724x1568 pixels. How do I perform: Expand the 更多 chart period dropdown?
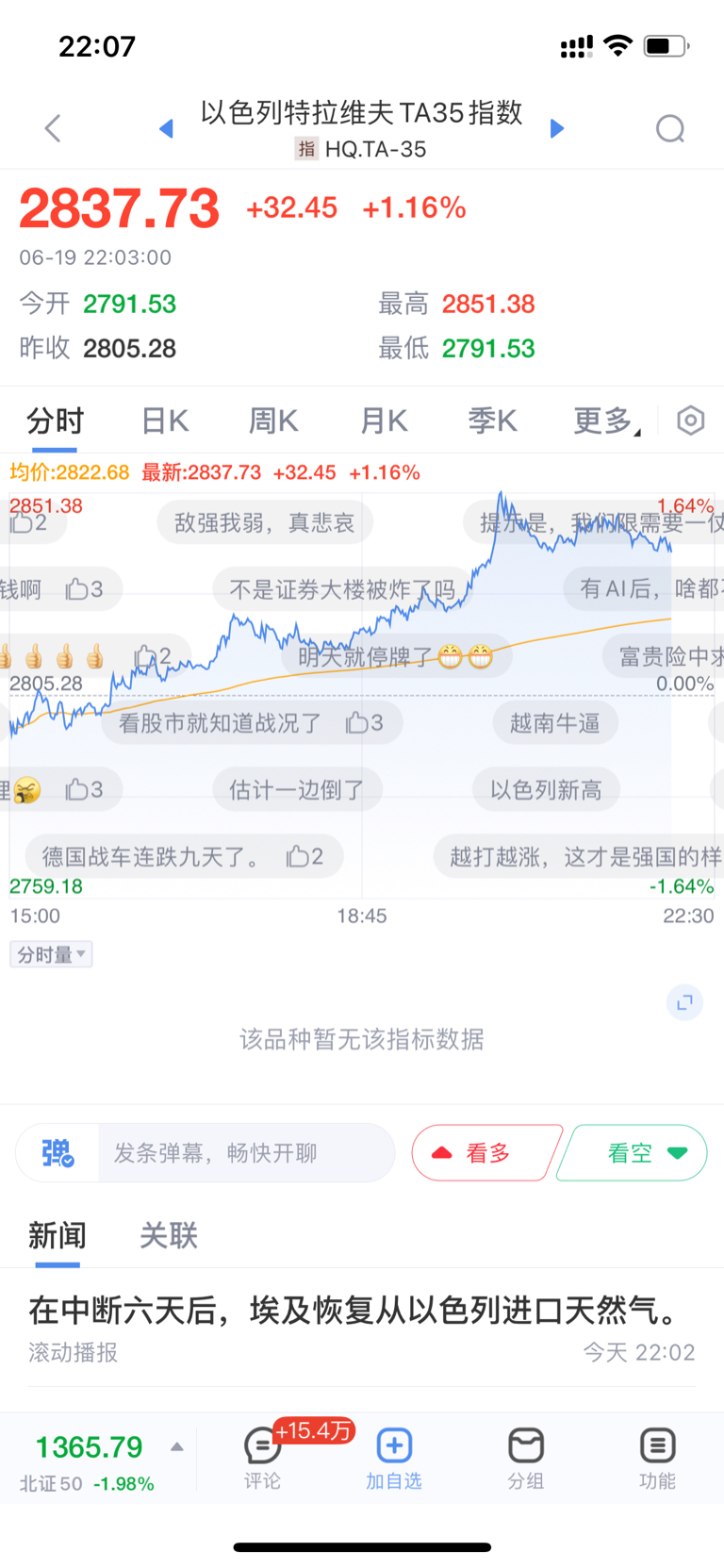click(x=606, y=421)
